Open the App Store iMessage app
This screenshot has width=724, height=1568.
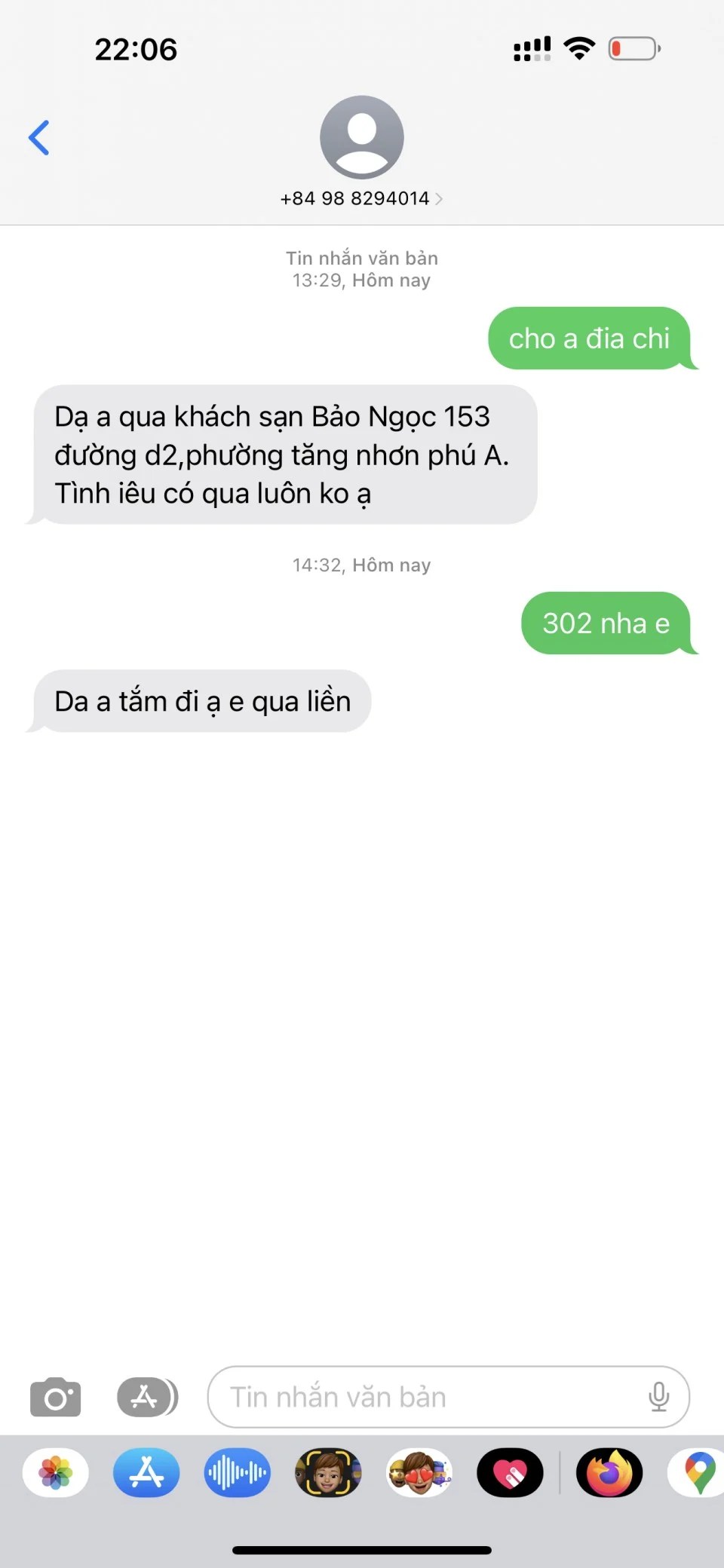tap(146, 1472)
